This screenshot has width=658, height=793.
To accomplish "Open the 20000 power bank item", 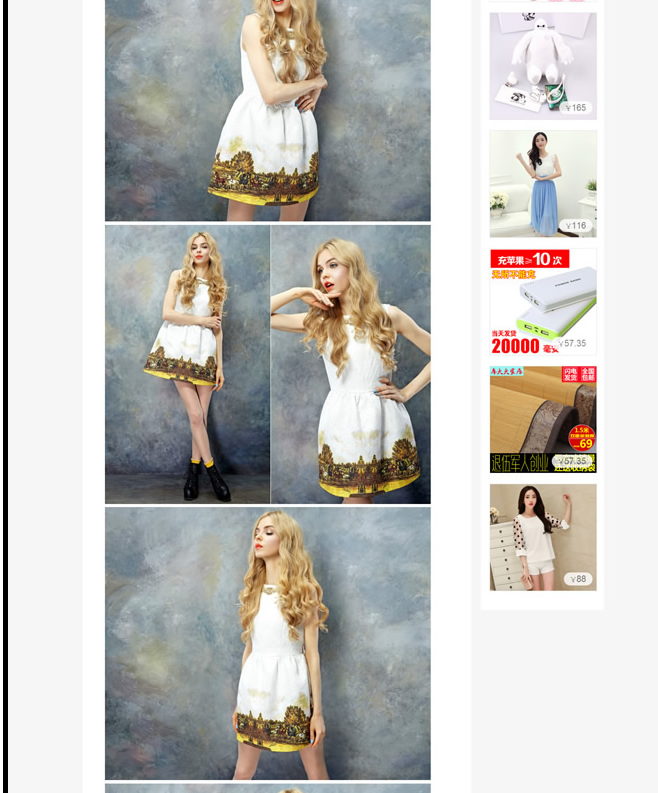I will click(x=542, y=302).
